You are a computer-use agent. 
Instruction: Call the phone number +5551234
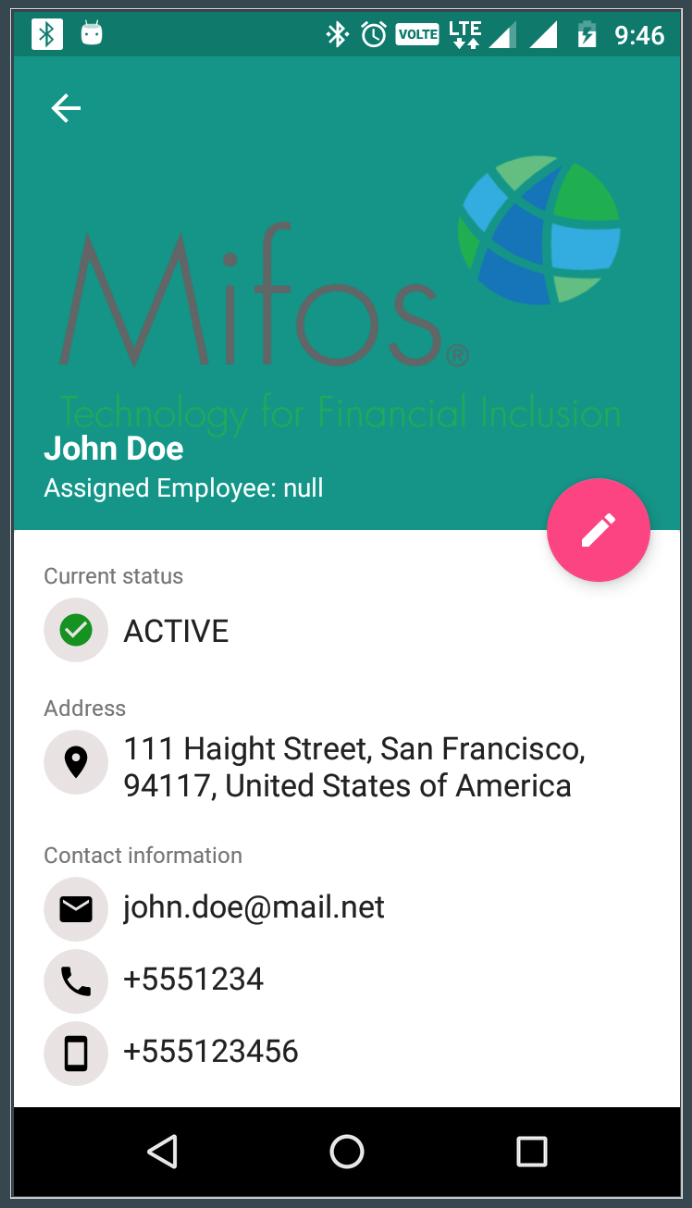pos(193,979)
